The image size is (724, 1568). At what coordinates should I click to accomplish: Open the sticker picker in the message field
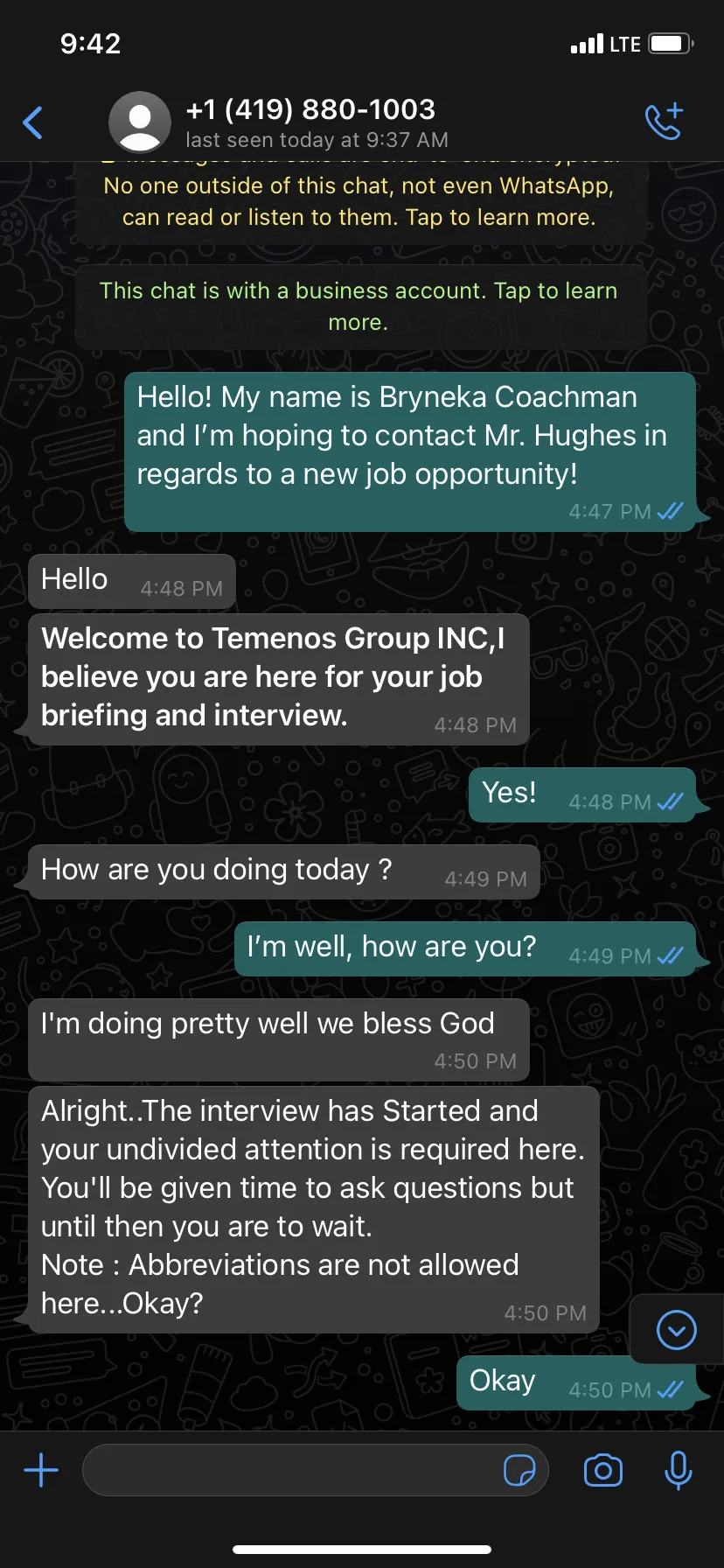click(x=519, y=1470)
